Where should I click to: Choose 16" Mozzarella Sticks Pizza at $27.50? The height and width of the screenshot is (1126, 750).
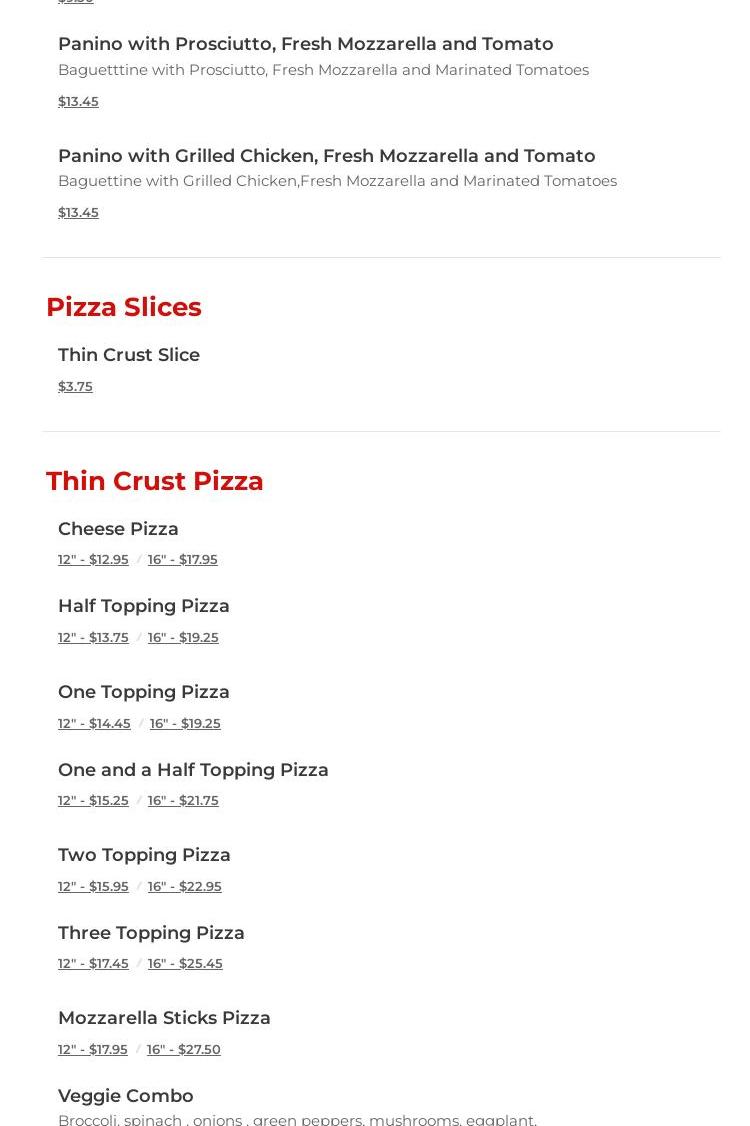(184, 1049)
